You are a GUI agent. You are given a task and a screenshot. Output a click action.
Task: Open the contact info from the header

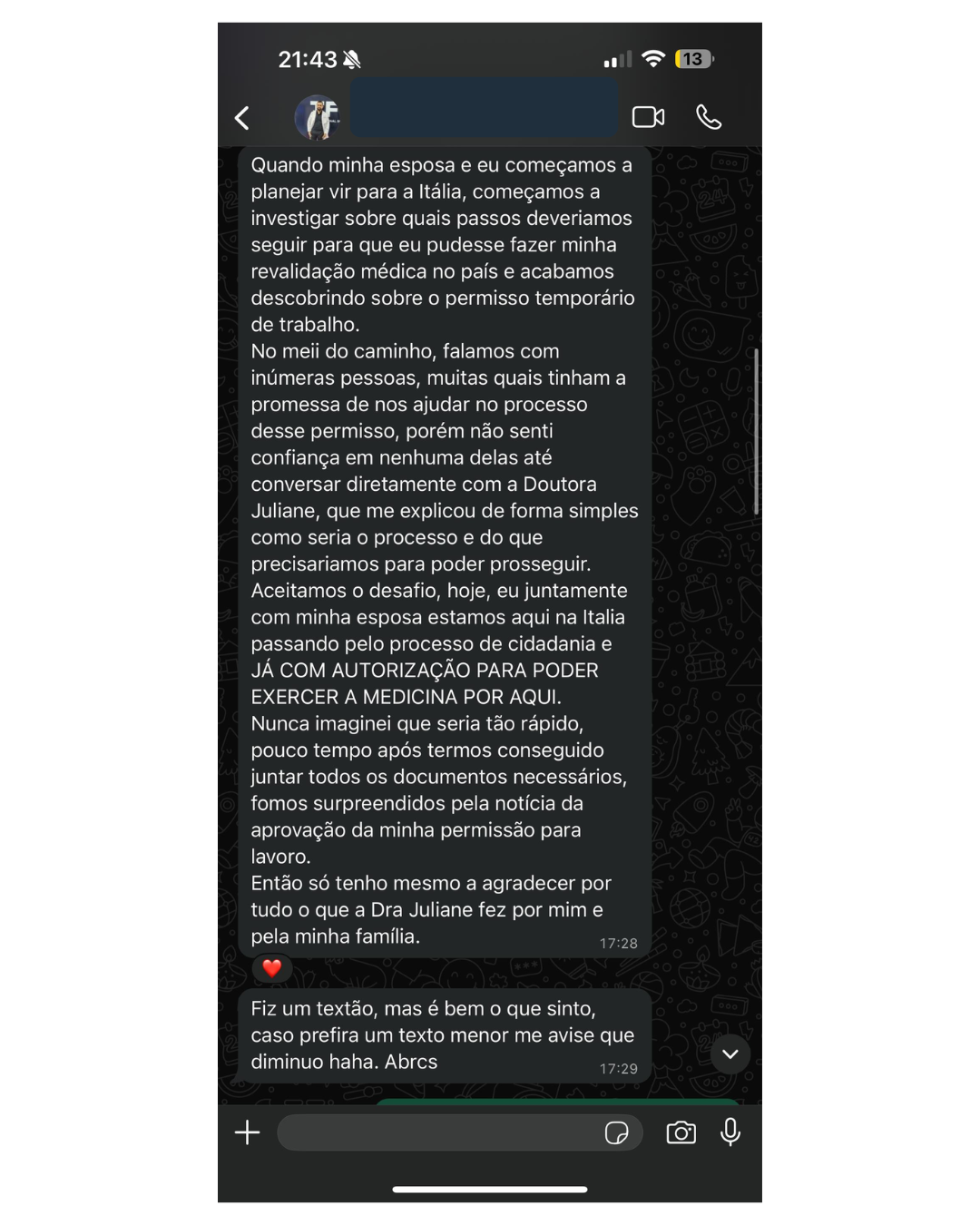[484, 108]
